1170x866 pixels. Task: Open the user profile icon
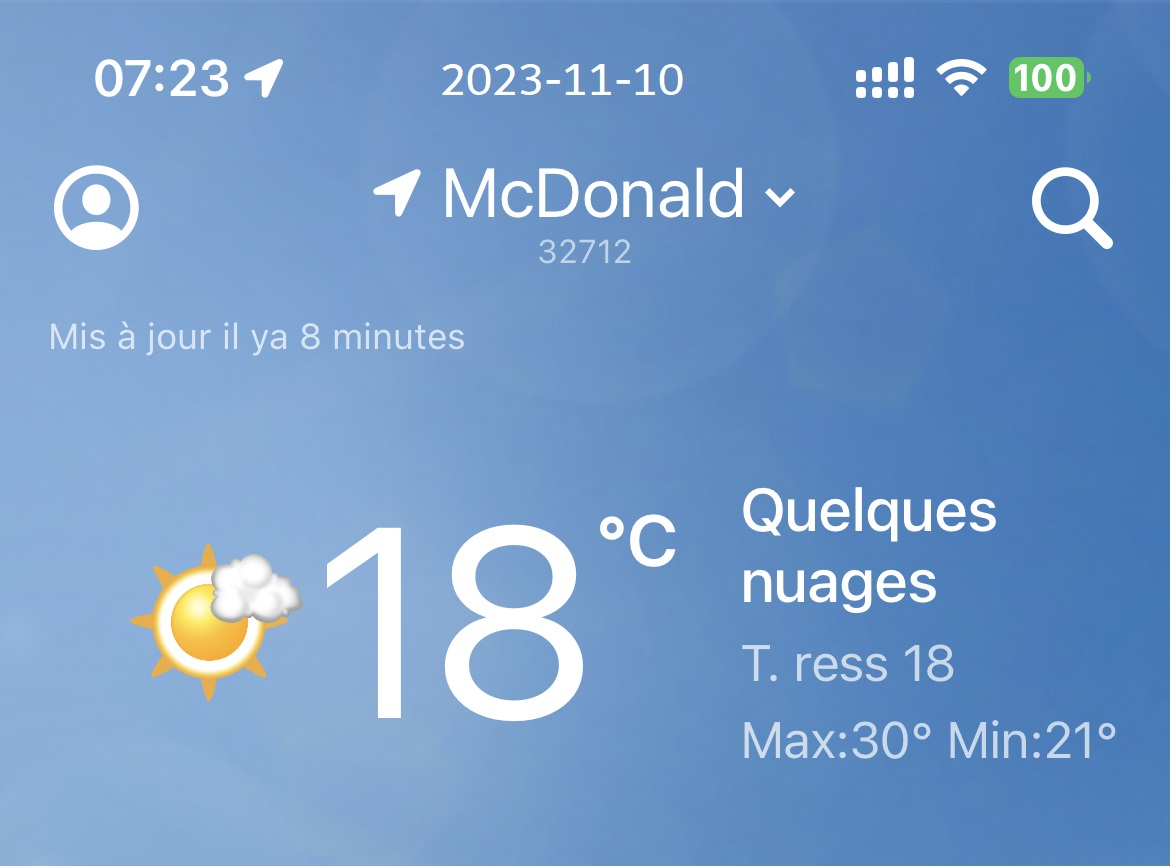click(96, 207)
